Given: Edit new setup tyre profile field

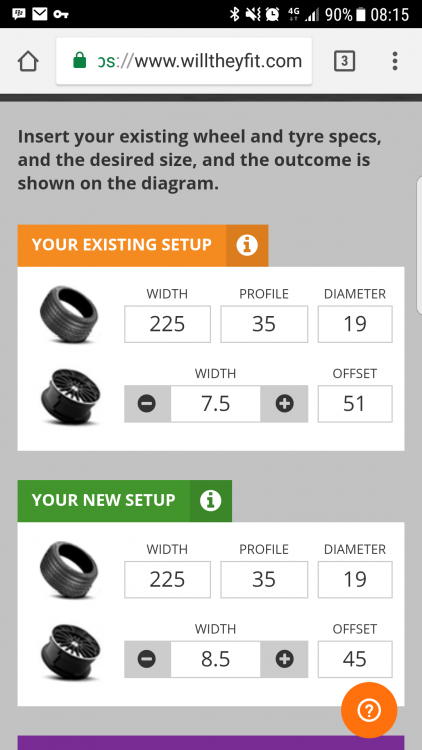Looking at the screenshot, I should [264, 580].
